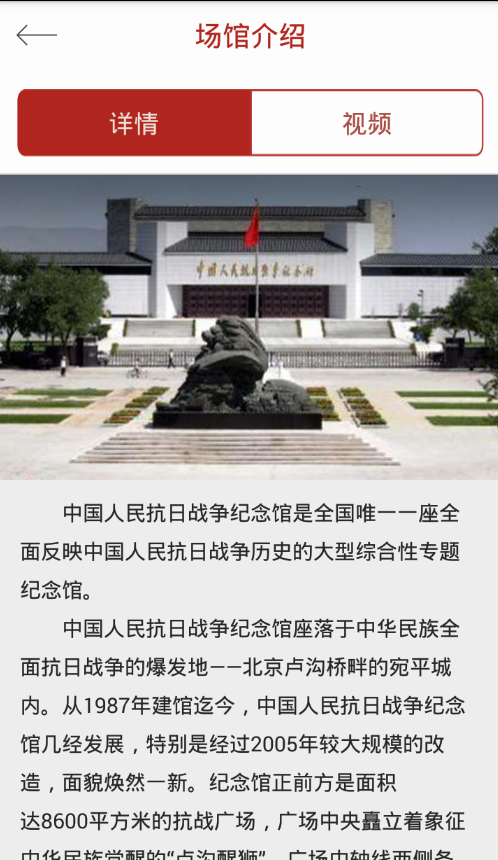Select the 详情 tab
Viewport: 498px width, 860px height.
[134, 123]
